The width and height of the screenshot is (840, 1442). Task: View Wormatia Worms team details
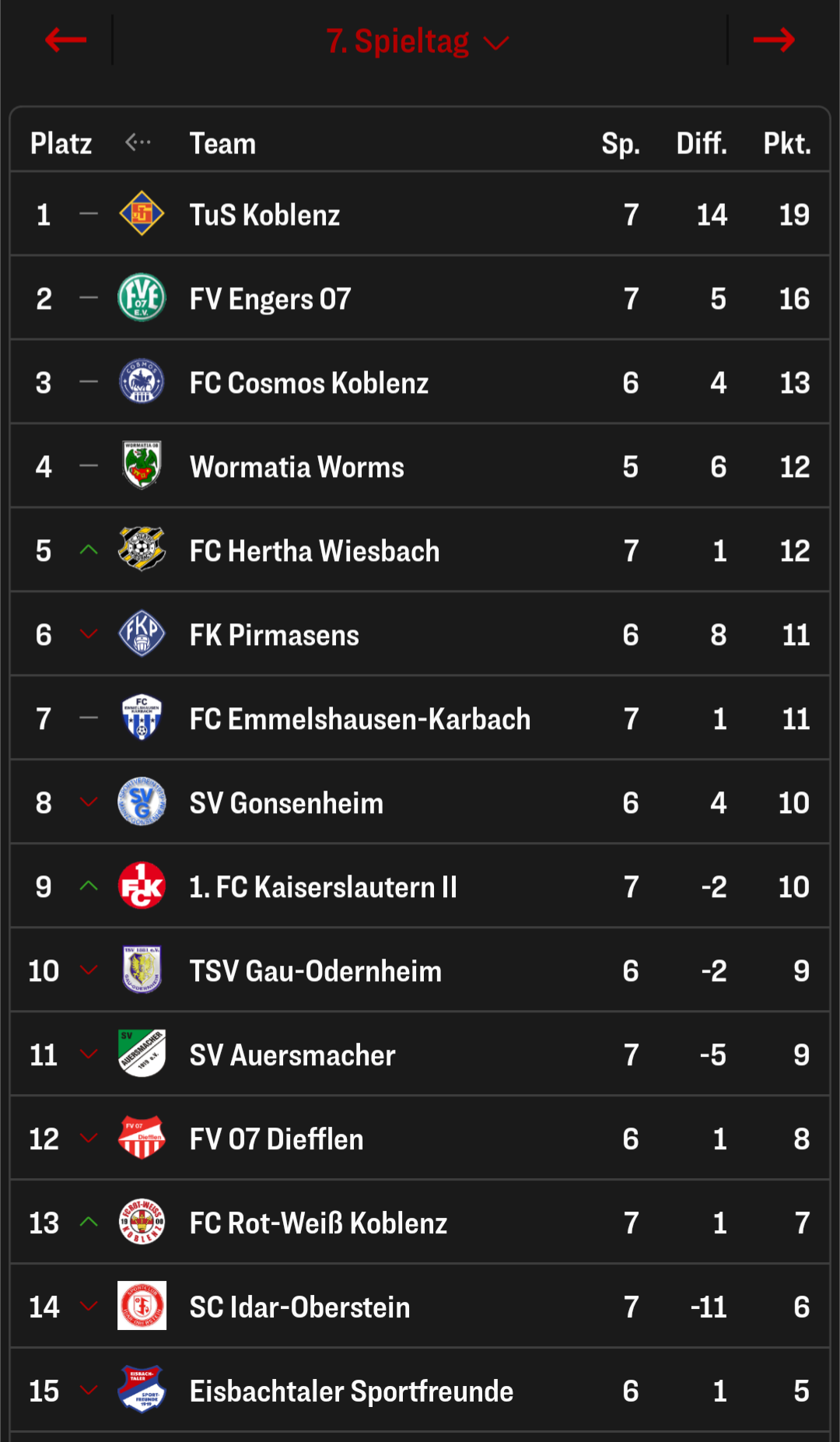(x=420, y=466)
